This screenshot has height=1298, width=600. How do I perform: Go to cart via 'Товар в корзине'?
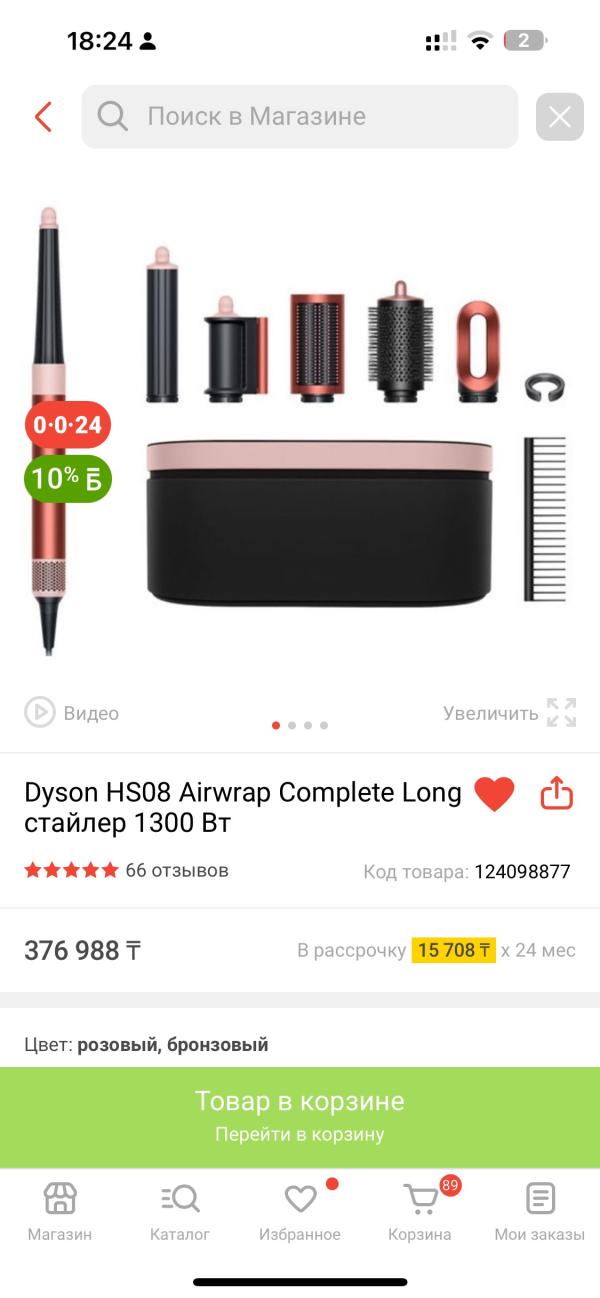point(300,1116)
